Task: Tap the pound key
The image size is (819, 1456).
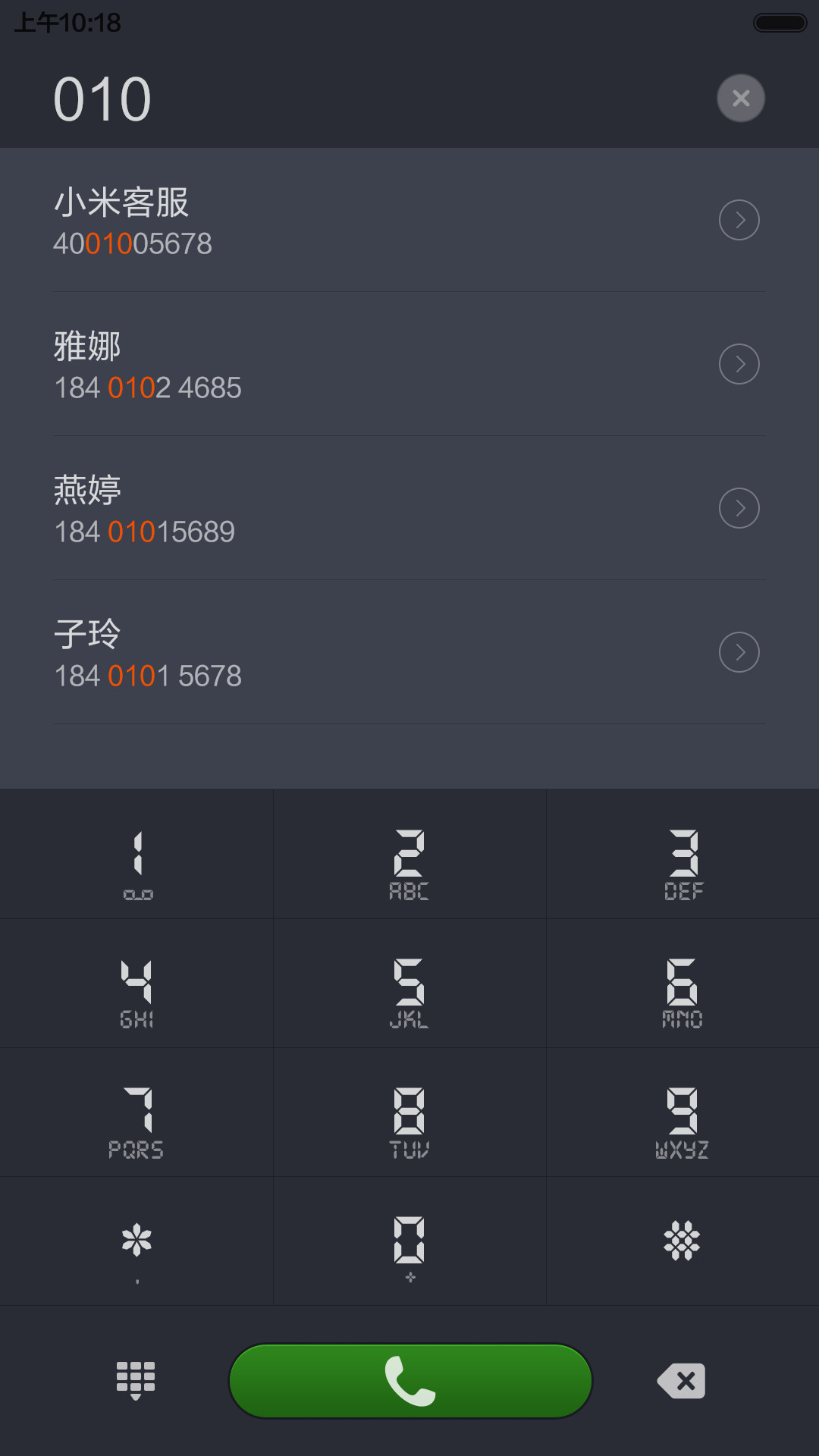Action: pyautogui.click(x=682, y=1241)
